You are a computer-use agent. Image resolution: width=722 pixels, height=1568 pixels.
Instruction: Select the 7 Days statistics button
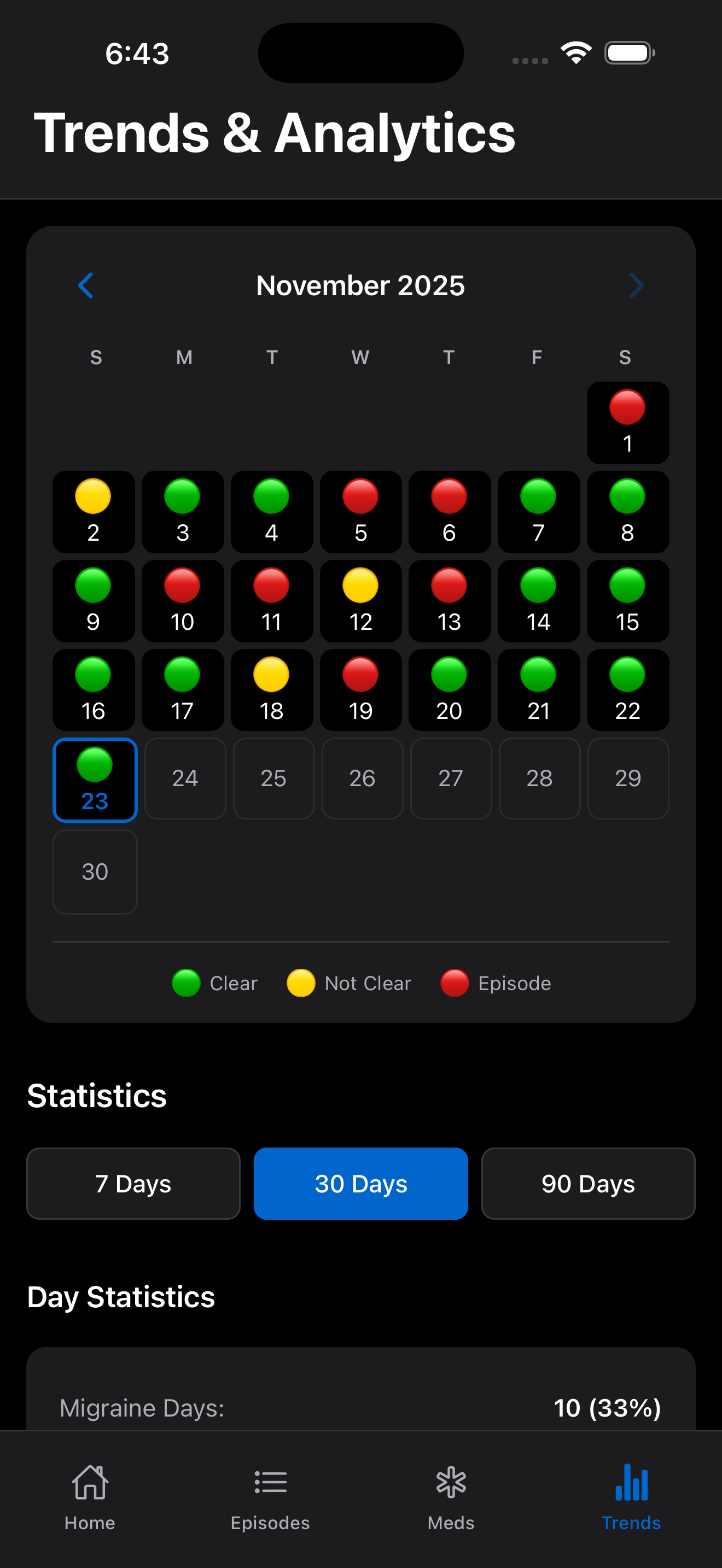pos(133,1183)
